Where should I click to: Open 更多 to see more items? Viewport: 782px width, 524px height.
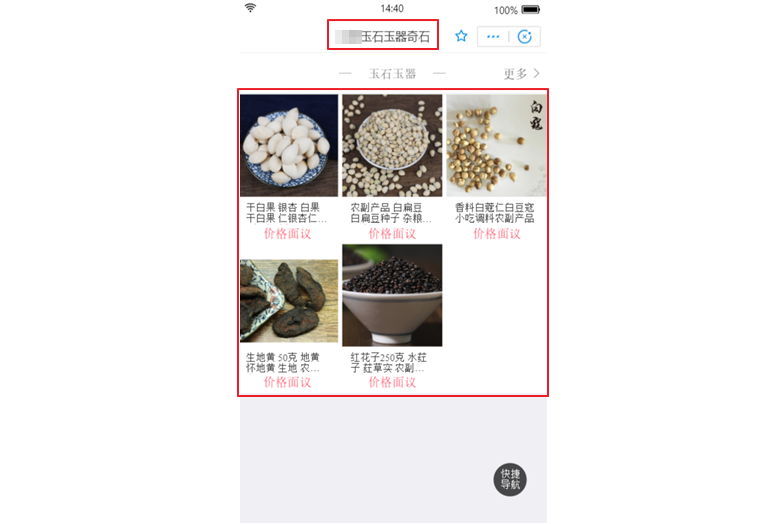(521, 74)
